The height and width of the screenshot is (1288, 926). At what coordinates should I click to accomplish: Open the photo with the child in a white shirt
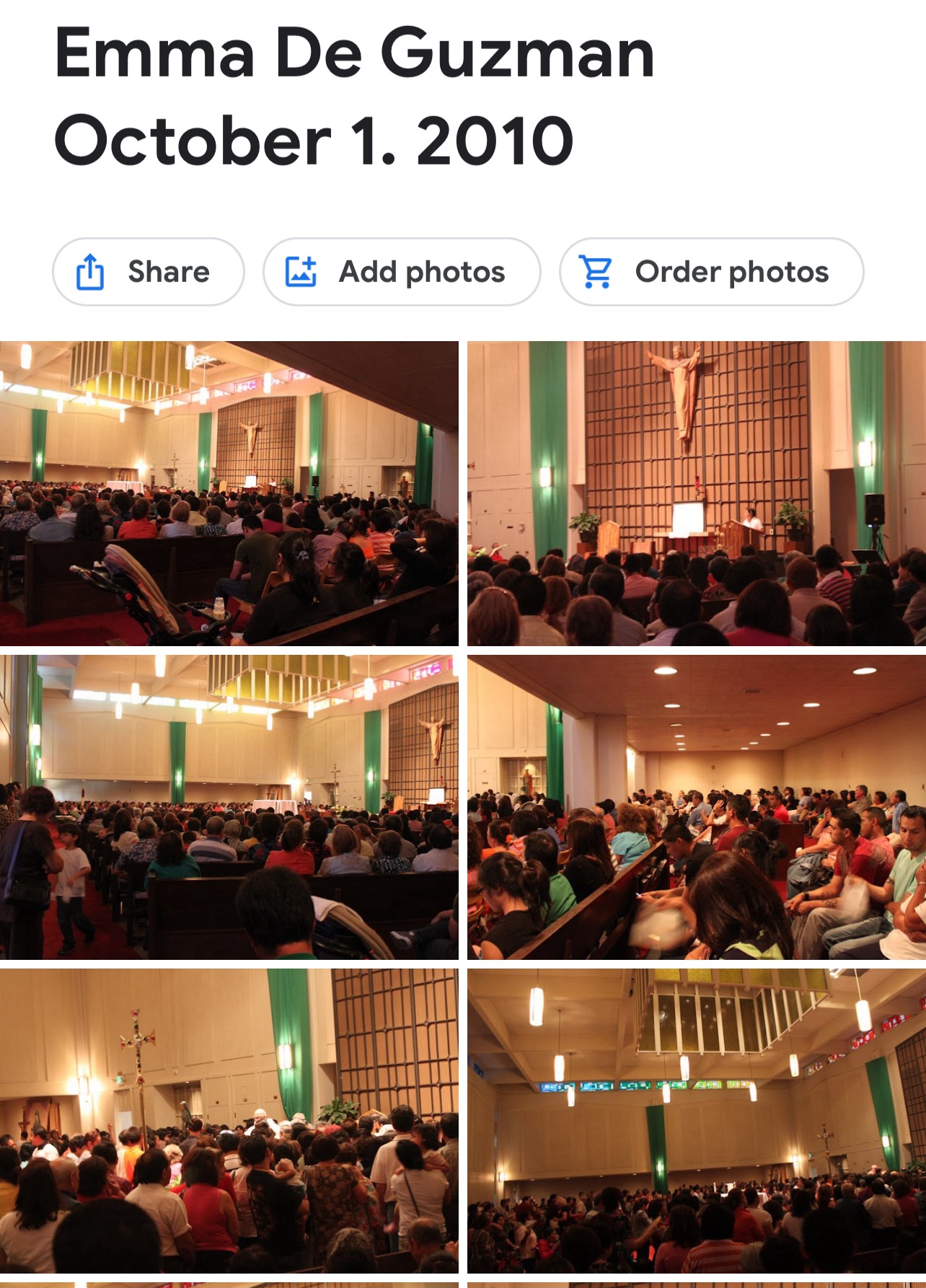tap(229, 807)
